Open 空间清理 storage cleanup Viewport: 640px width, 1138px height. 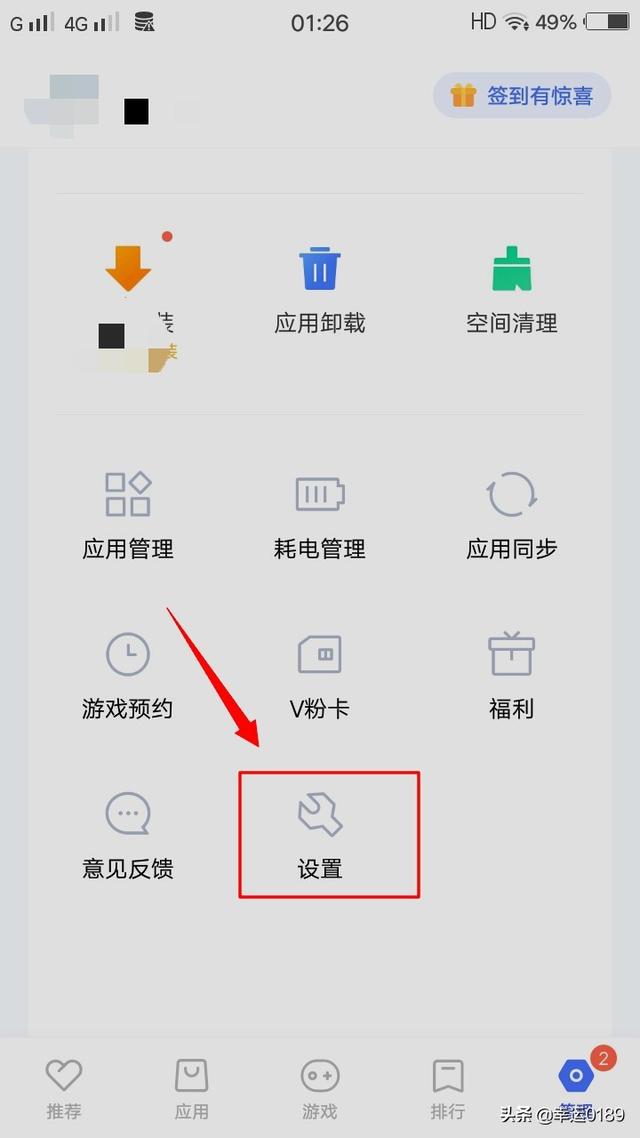[511, 290]
